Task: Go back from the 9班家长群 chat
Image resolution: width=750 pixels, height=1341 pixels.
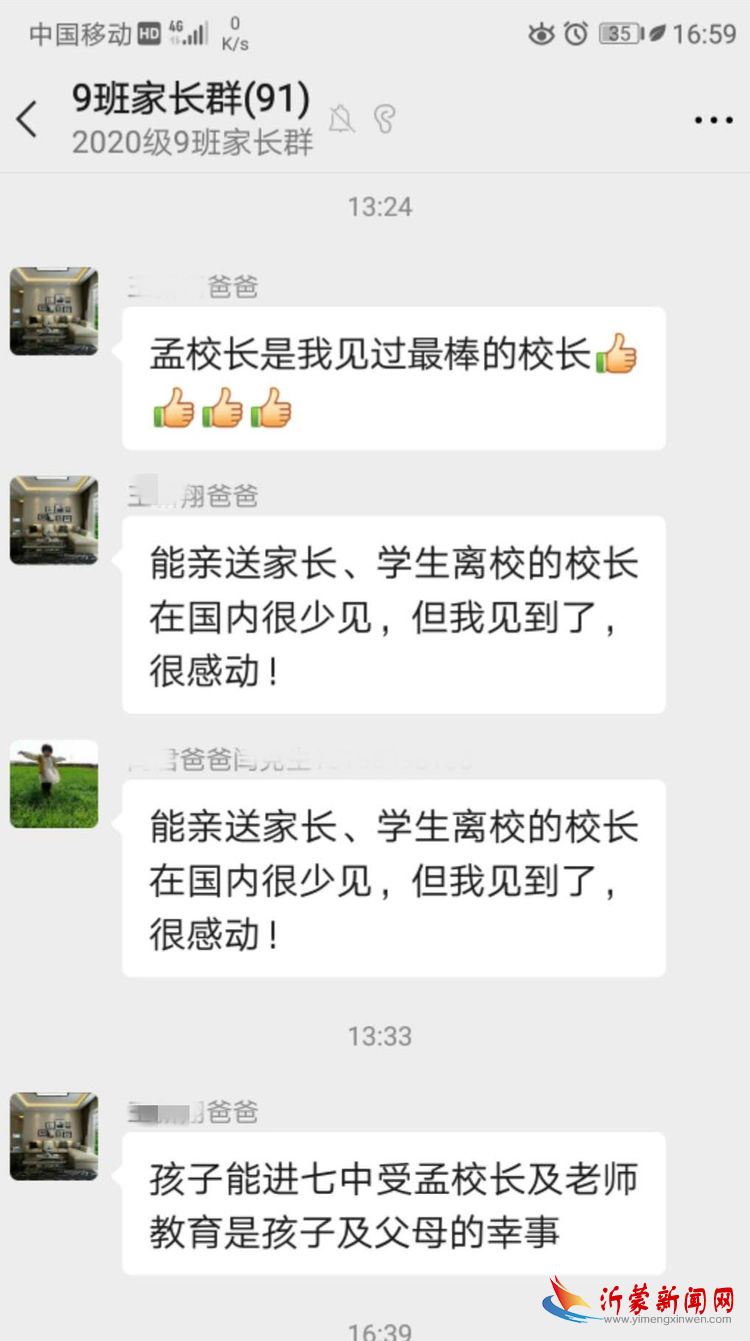Action: tap(27, 120)
